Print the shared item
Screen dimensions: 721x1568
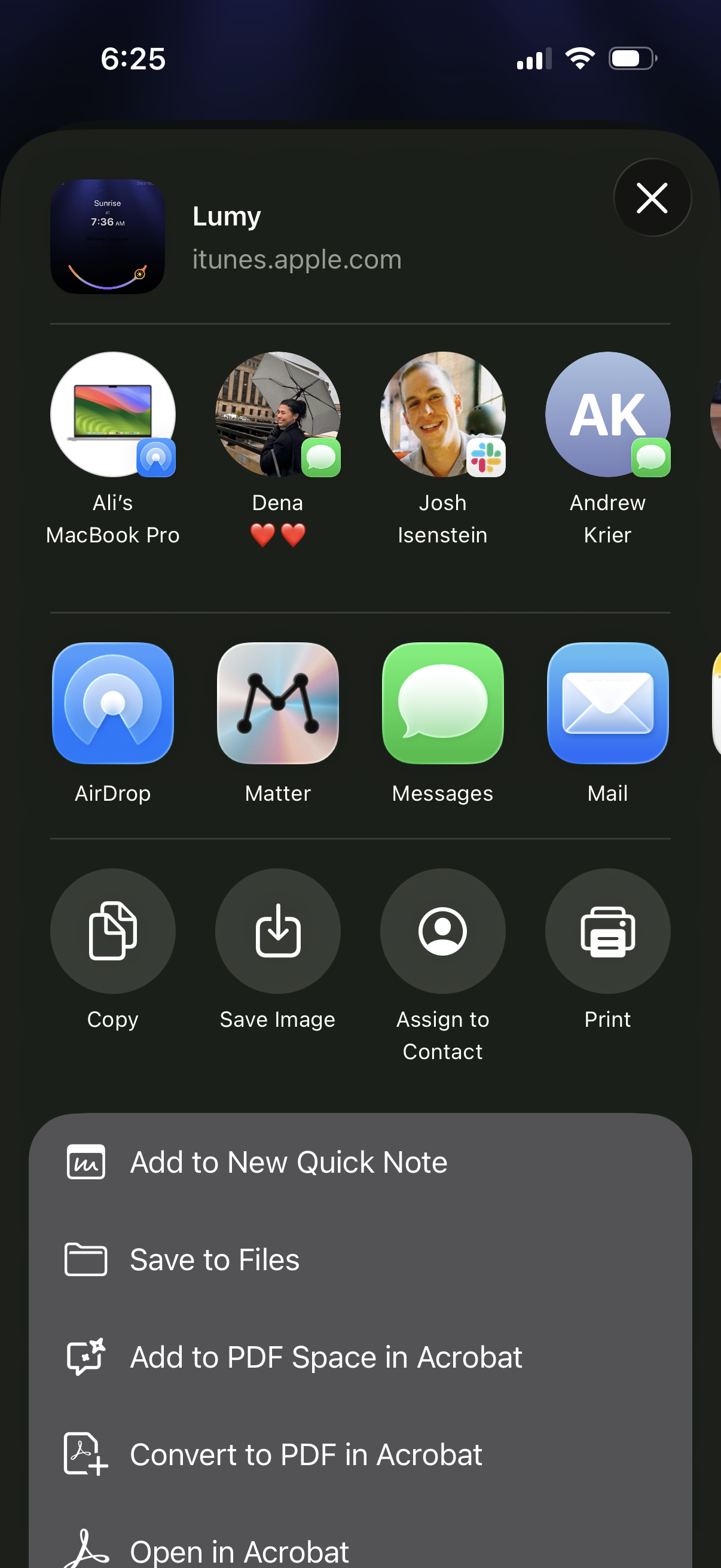click(607, 931)
